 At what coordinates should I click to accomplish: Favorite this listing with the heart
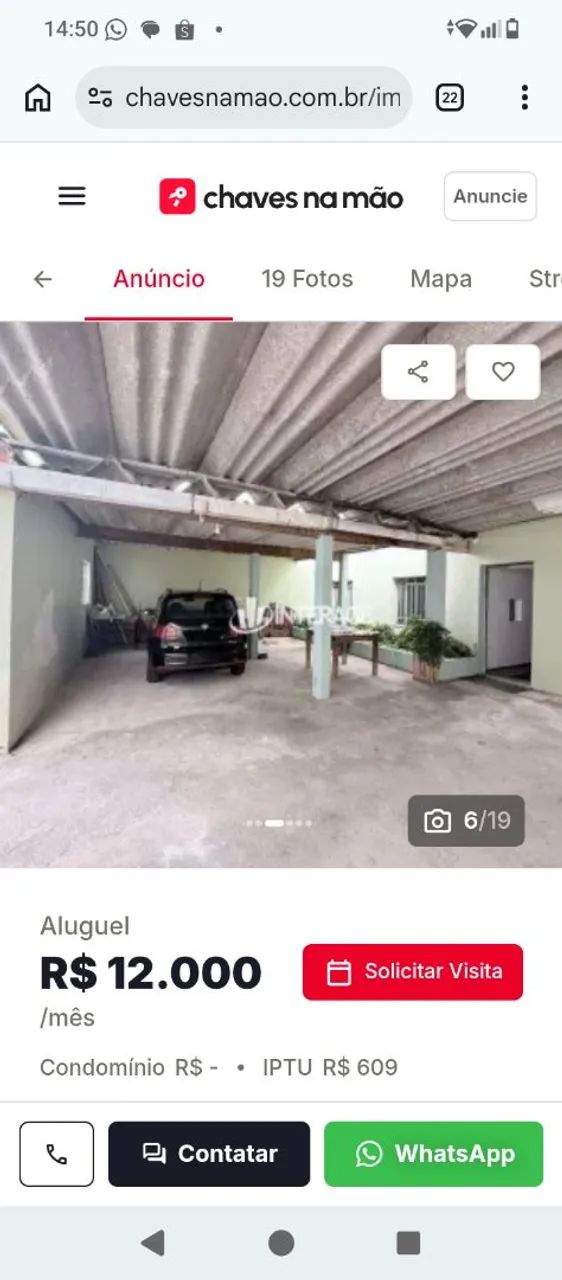point(503,372)
